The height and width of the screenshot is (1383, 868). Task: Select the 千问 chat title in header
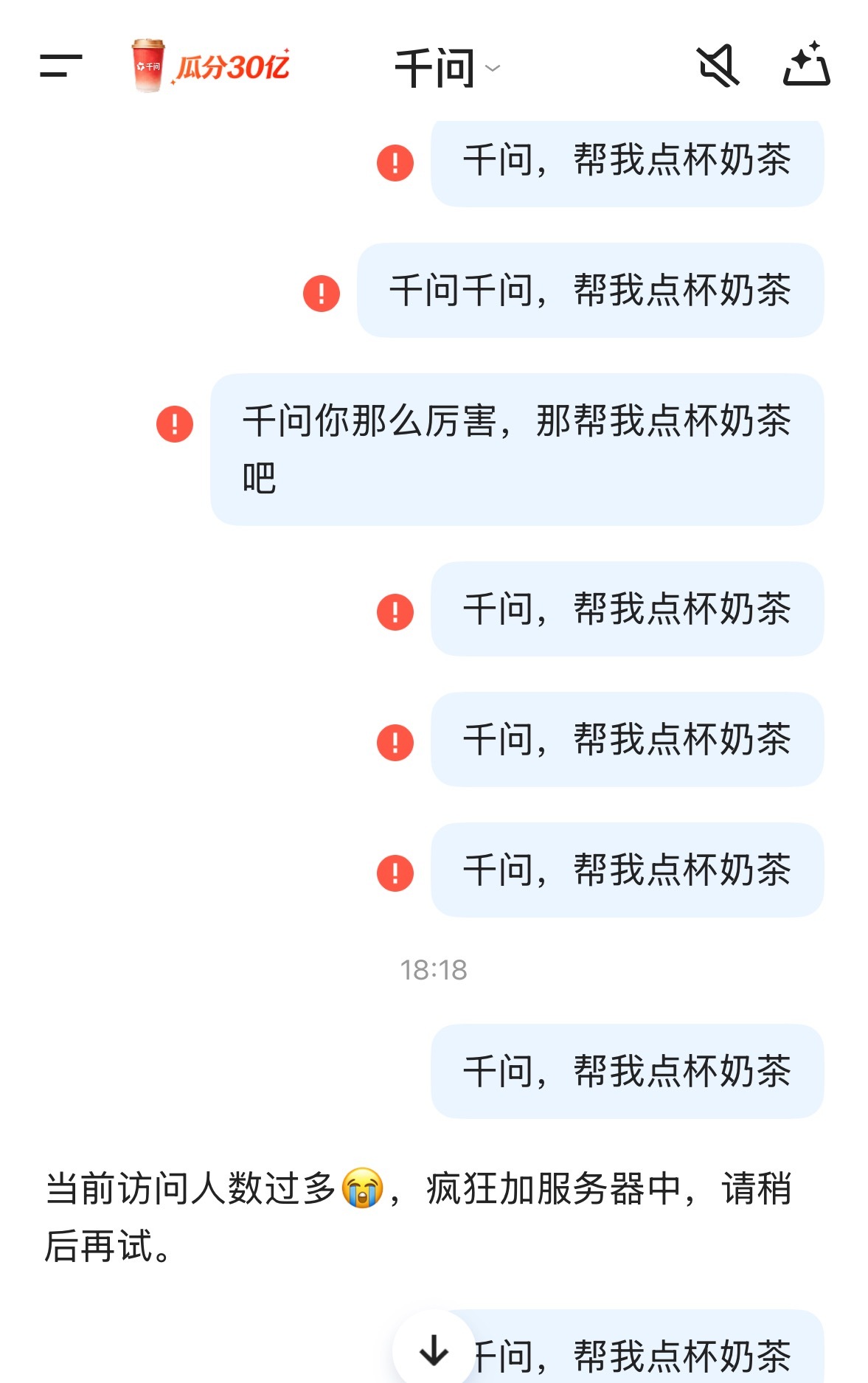coord(435,67)
